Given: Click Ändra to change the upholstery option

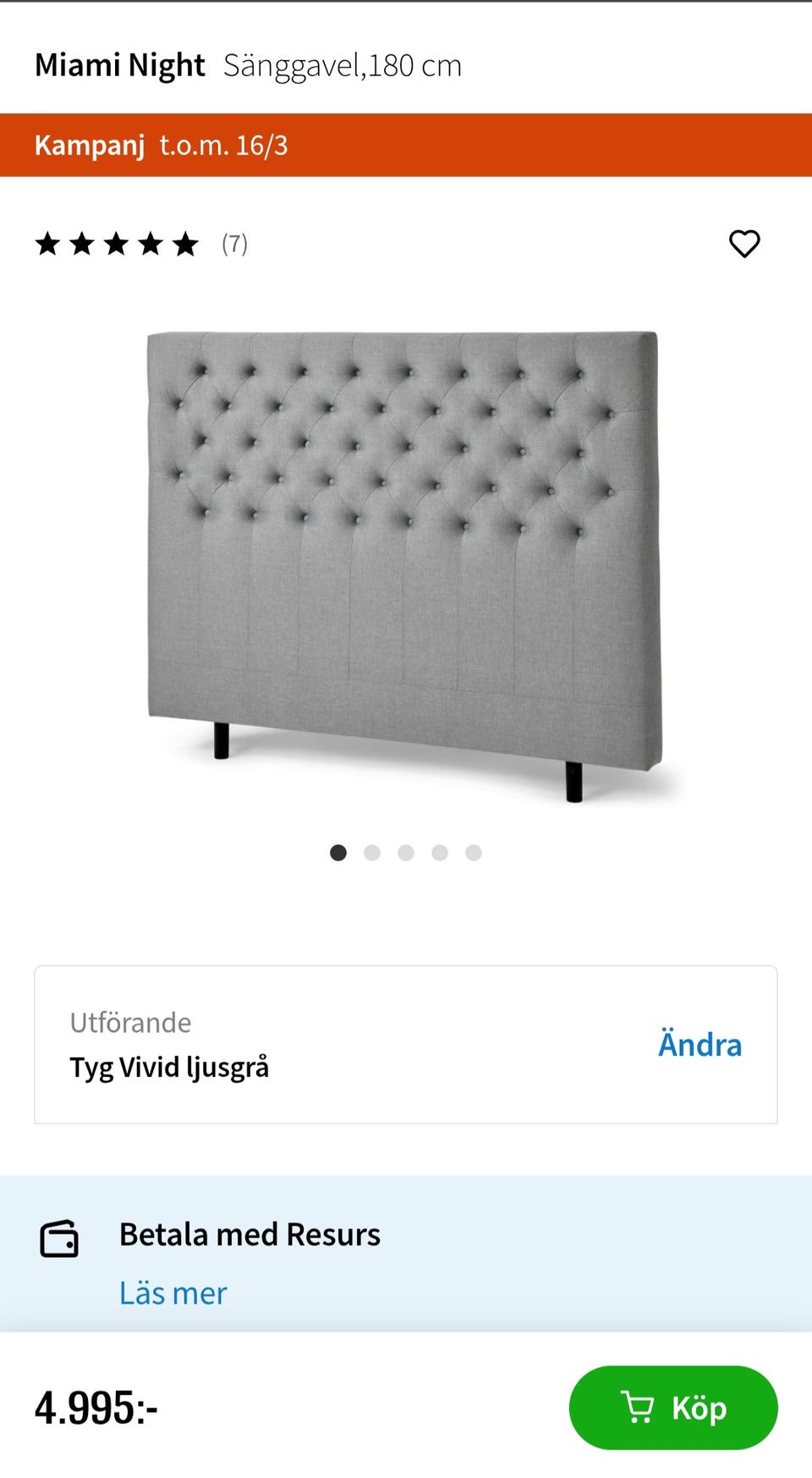Looking at the screenshot, I should [x=700, y=1045].
